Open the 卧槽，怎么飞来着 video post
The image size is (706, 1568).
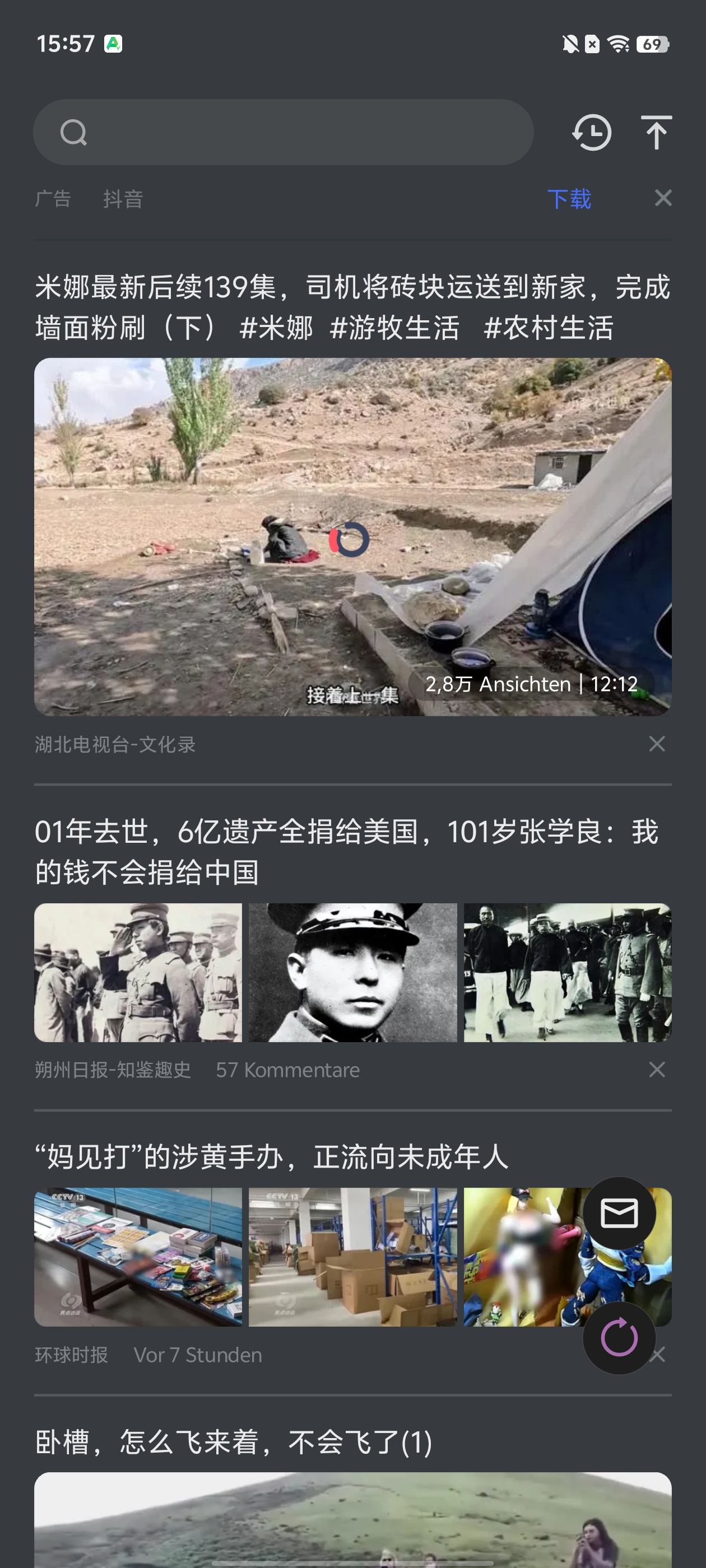point(234,1441)
